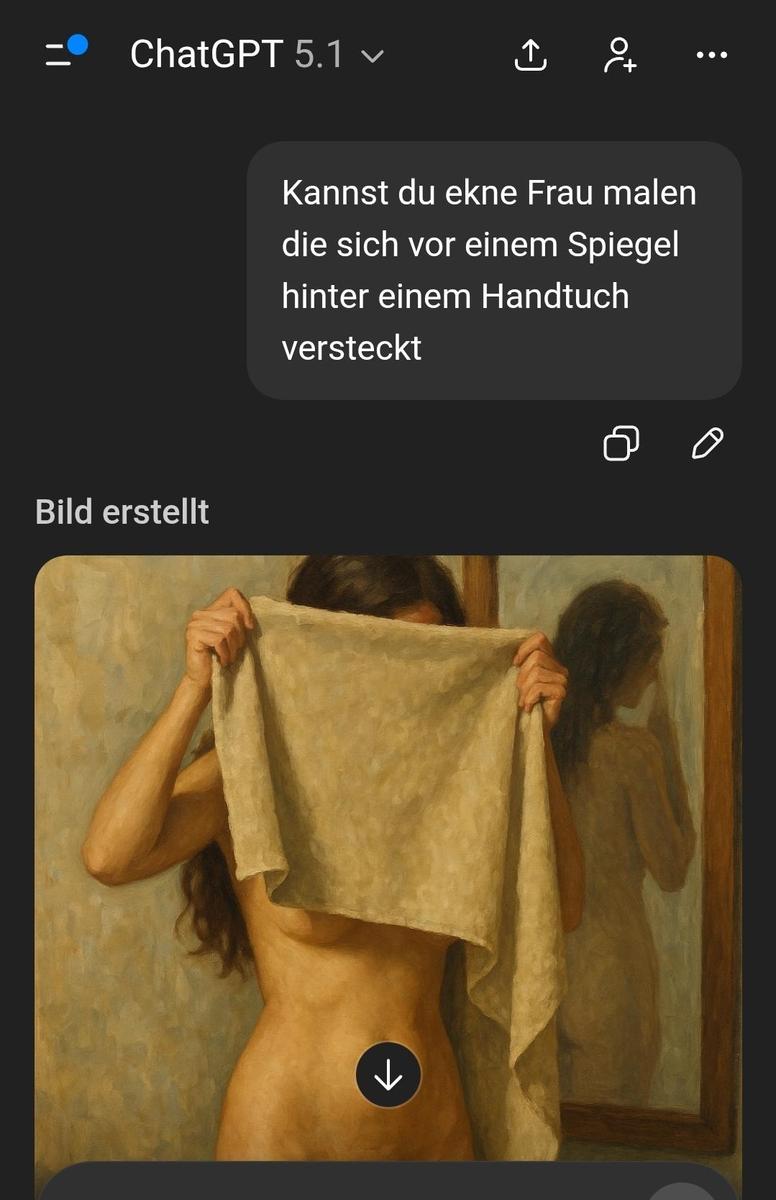Open more options via the ellipsis dropdown
Viewport: 776px width, 1200px height.
click(711, 56)
